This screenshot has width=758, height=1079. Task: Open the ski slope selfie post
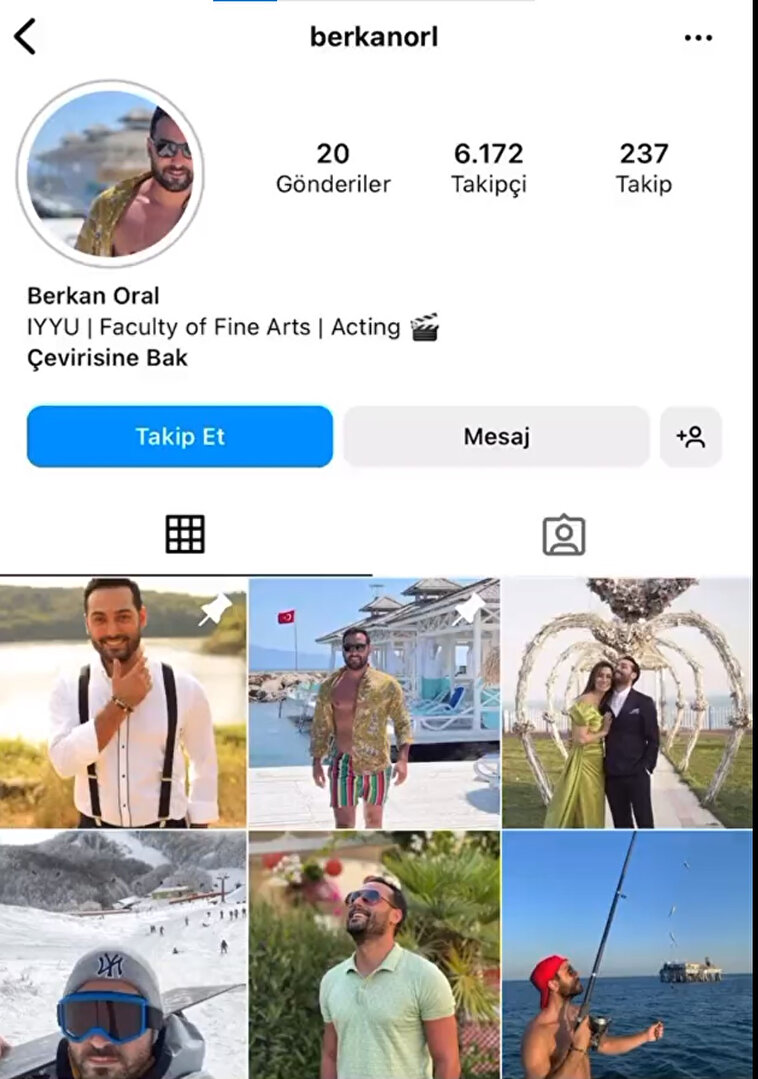pyautogui.click(x=123, y=955)
